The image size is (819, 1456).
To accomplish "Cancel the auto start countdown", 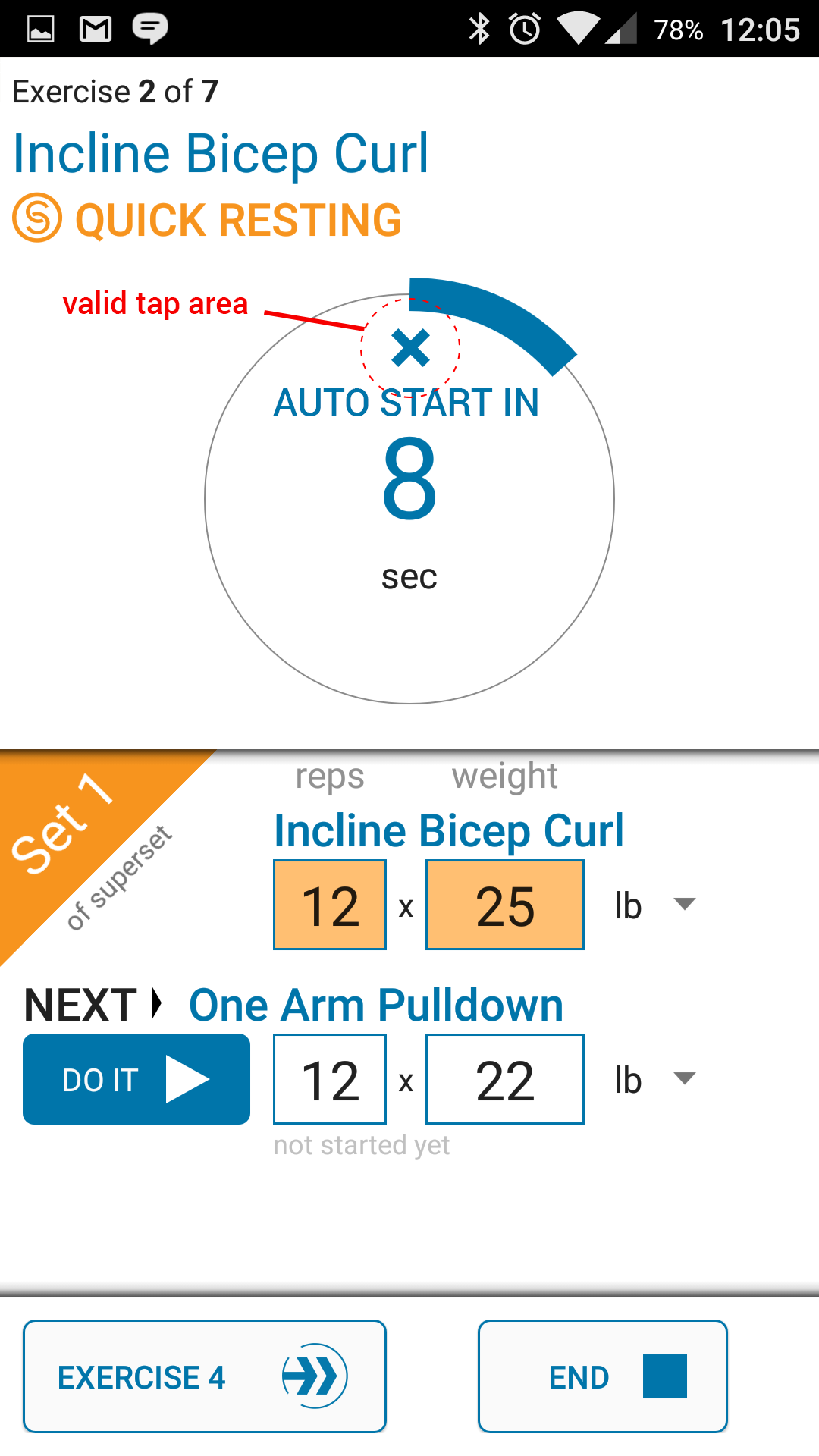I will point(410,348).
